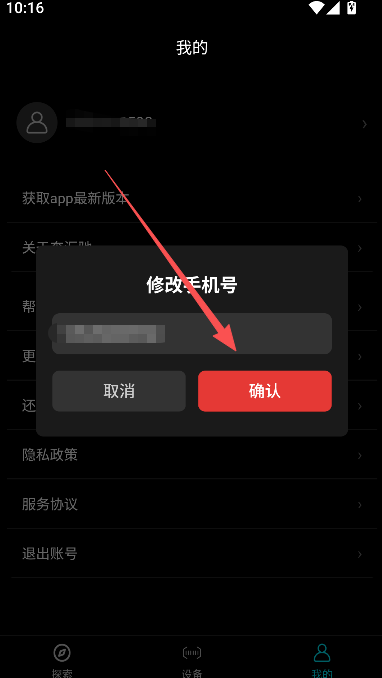Open 隐私政策
Screen dimensions: 382x678
191,454
